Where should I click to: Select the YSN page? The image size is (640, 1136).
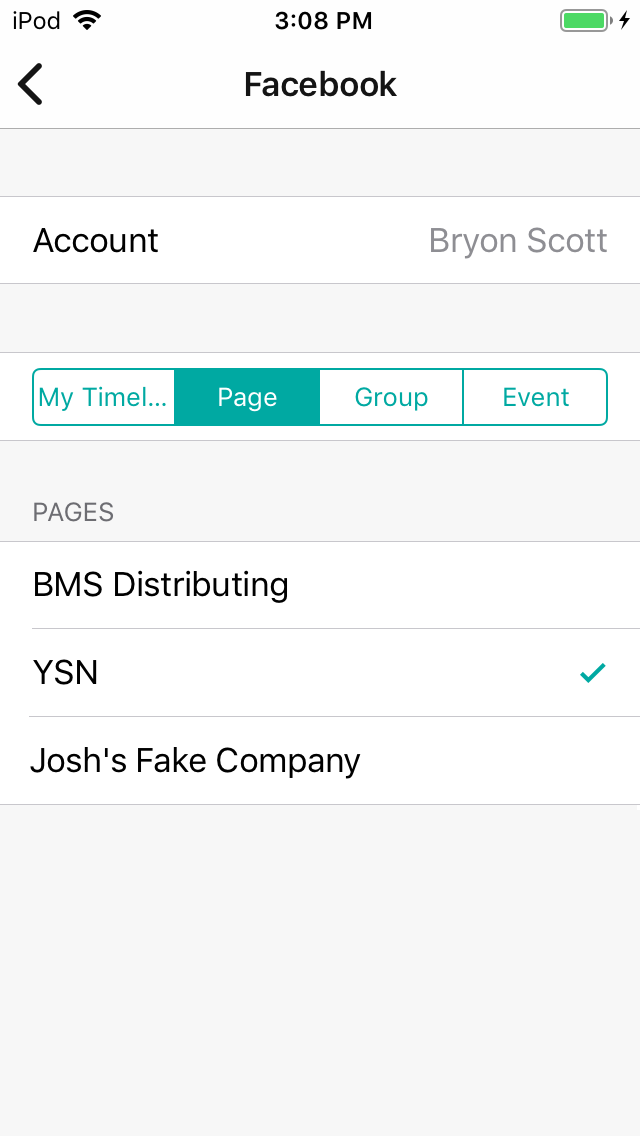coord(320,673)
